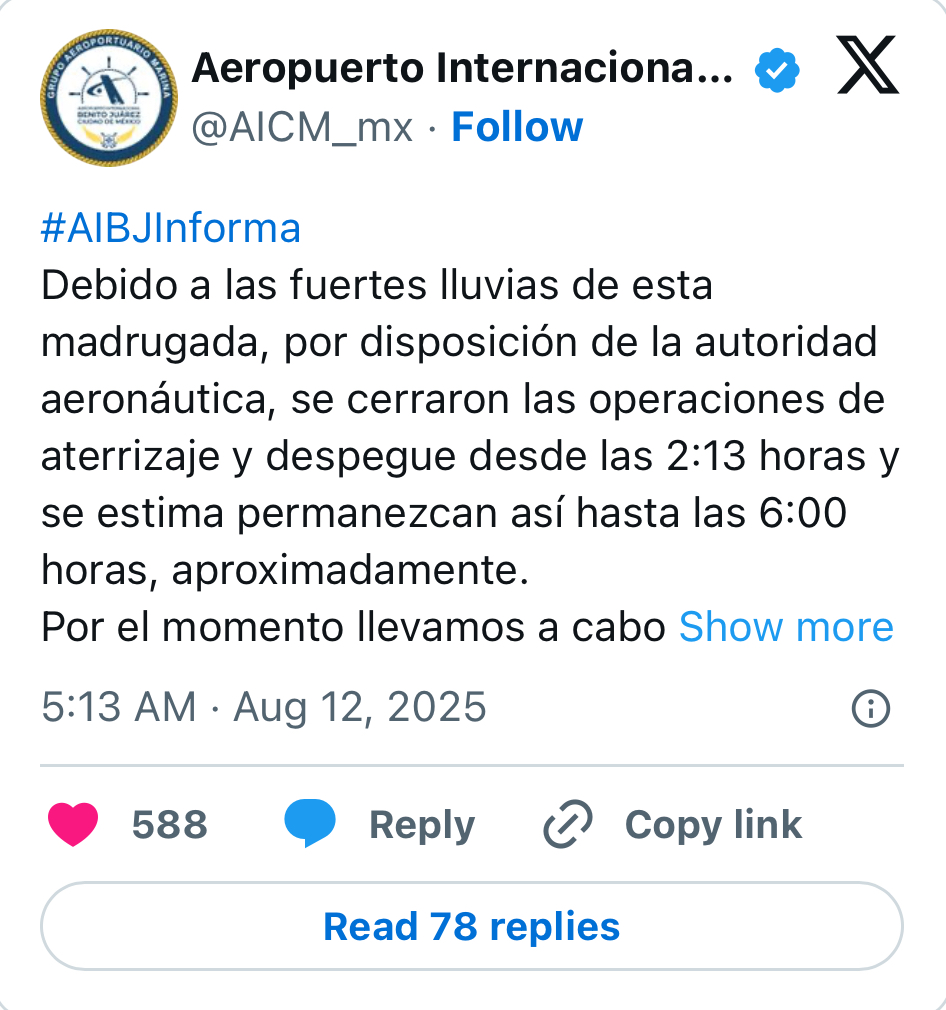Expand the tweet with Show more
This screenshot has height=1010, width=946.
[x=786, y=628]
